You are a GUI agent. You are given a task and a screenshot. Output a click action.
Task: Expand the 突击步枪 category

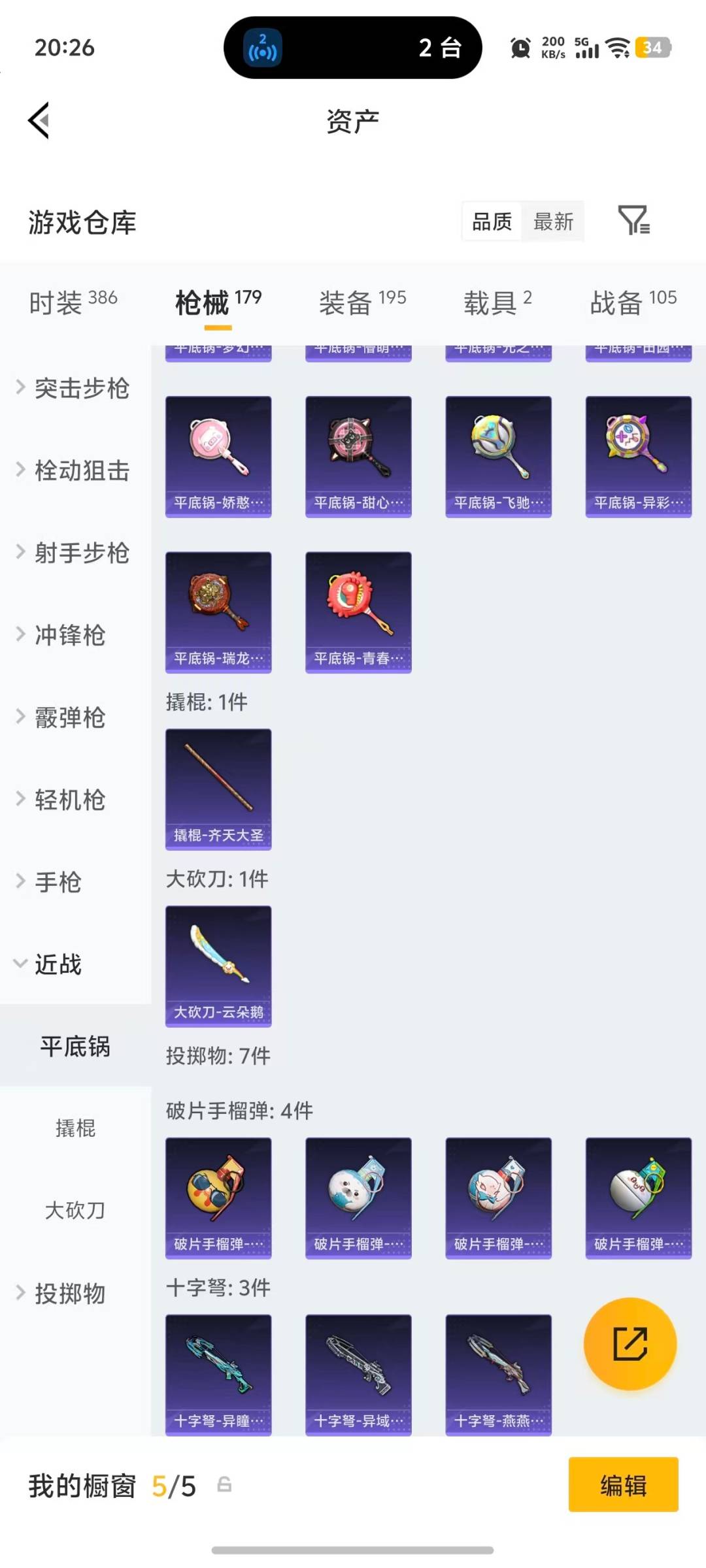tap(72, 388)
